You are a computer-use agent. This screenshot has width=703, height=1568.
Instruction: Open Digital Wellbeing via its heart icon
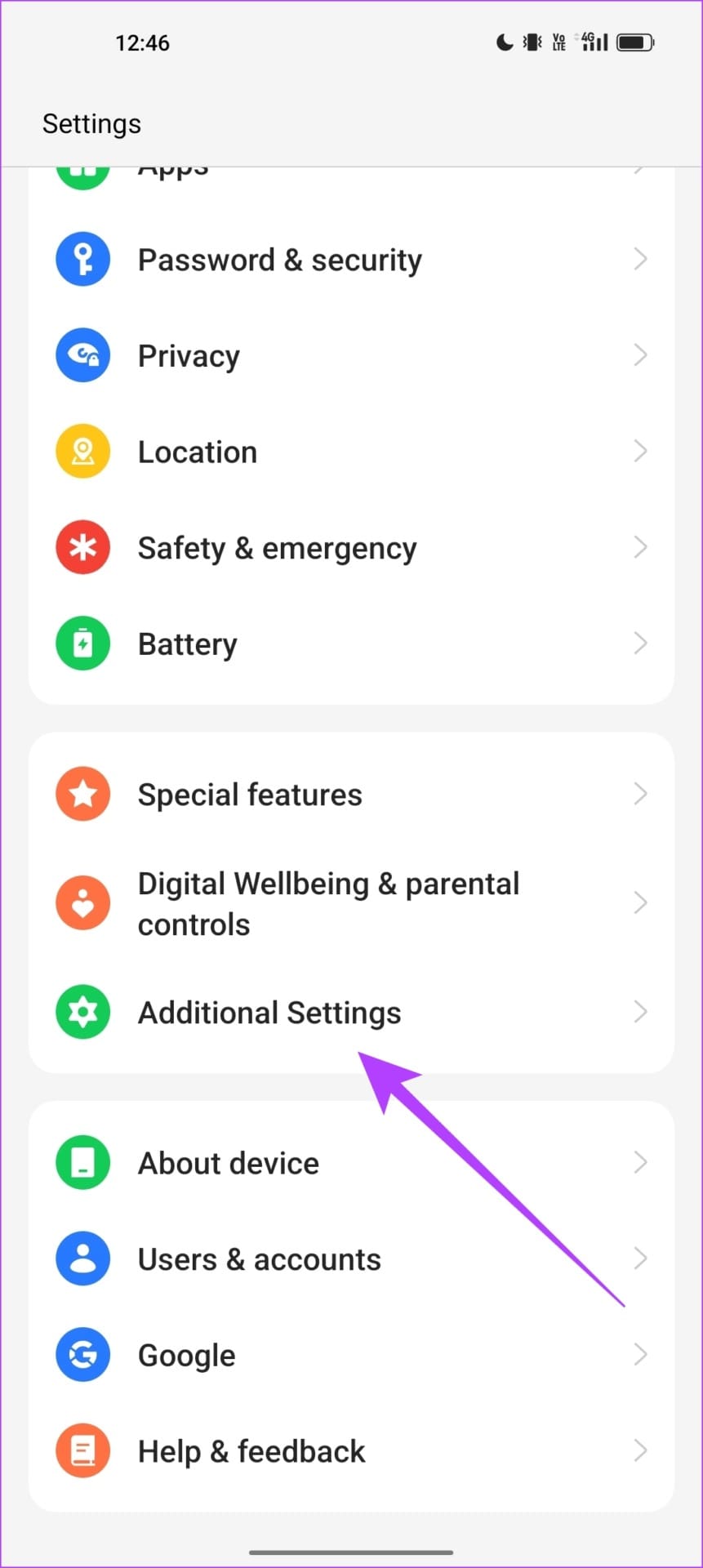pos(82,902)
